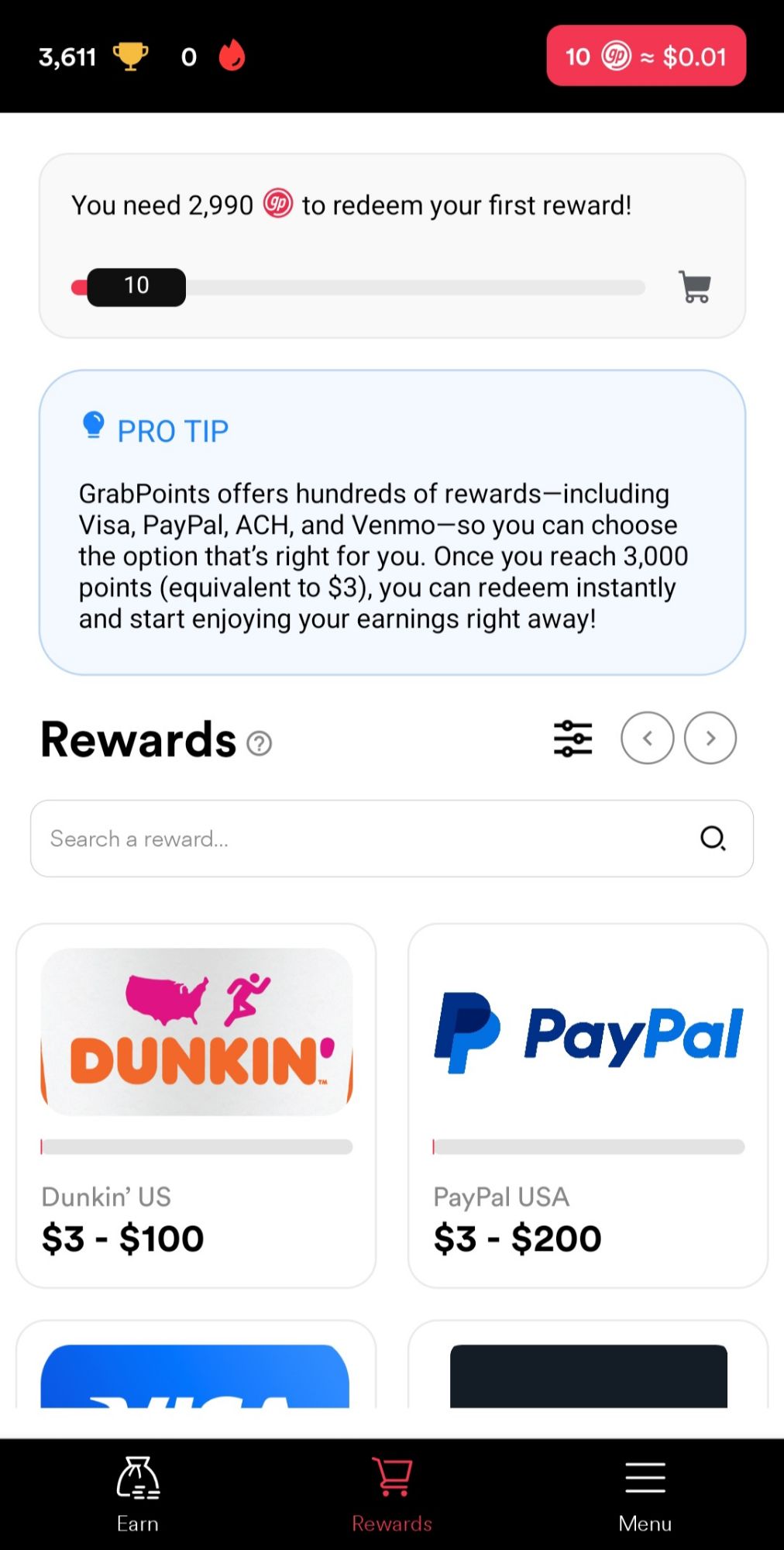Switch to the Rewards tab
The height and width of the screenshot is (1550, 784).
pyautogui.click(x=391, y=1496)
